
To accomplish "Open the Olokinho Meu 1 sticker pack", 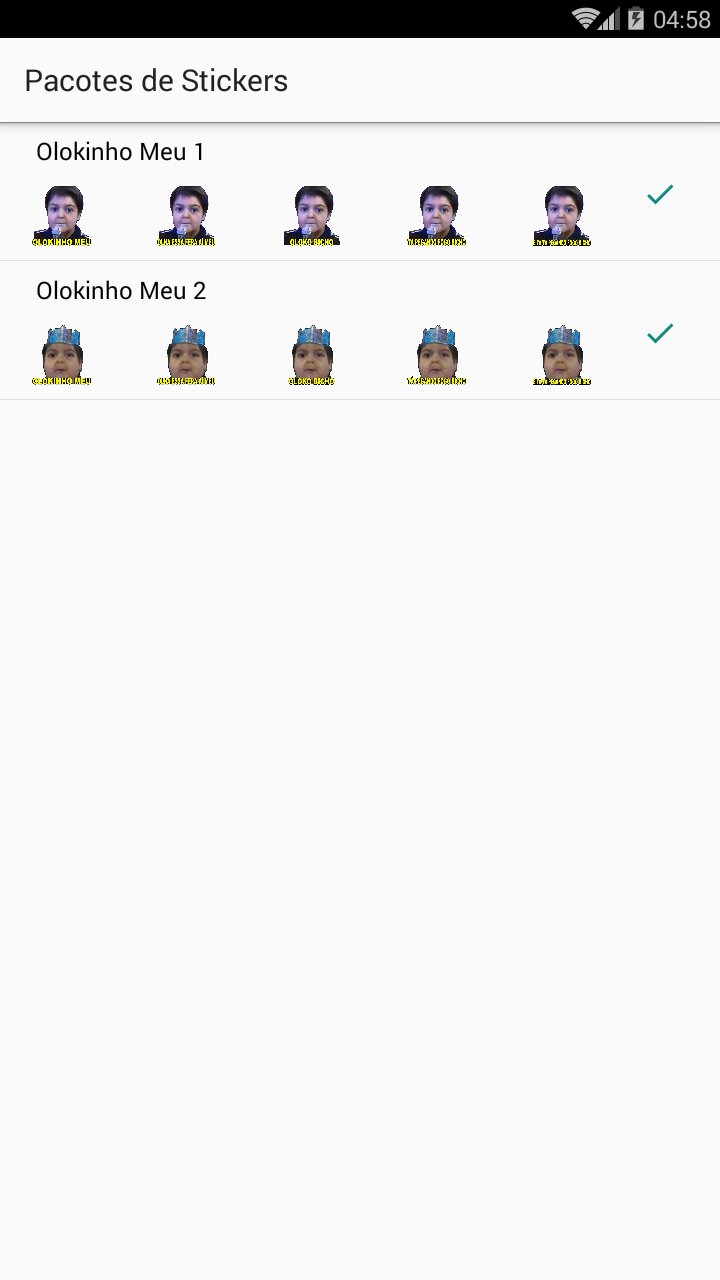I will point(120,152).
